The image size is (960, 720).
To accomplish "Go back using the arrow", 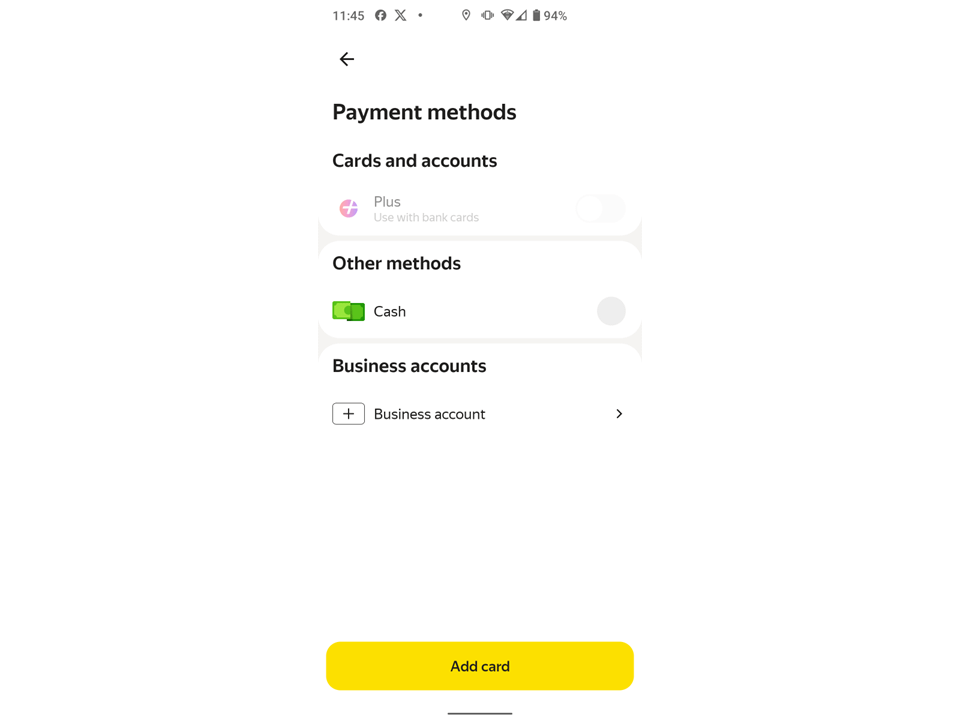I will point(347,59).
